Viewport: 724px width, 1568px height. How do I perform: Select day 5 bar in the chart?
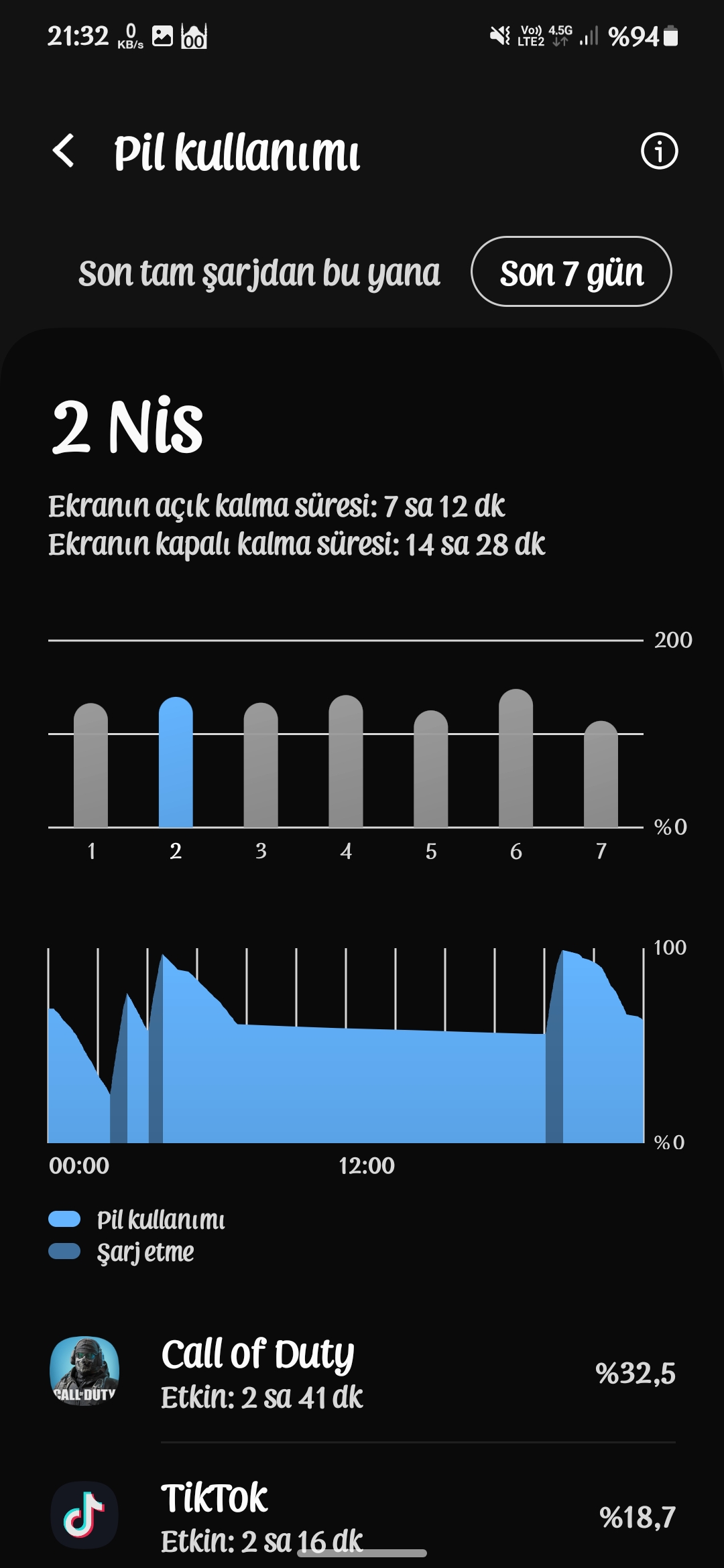pos(431,769)
